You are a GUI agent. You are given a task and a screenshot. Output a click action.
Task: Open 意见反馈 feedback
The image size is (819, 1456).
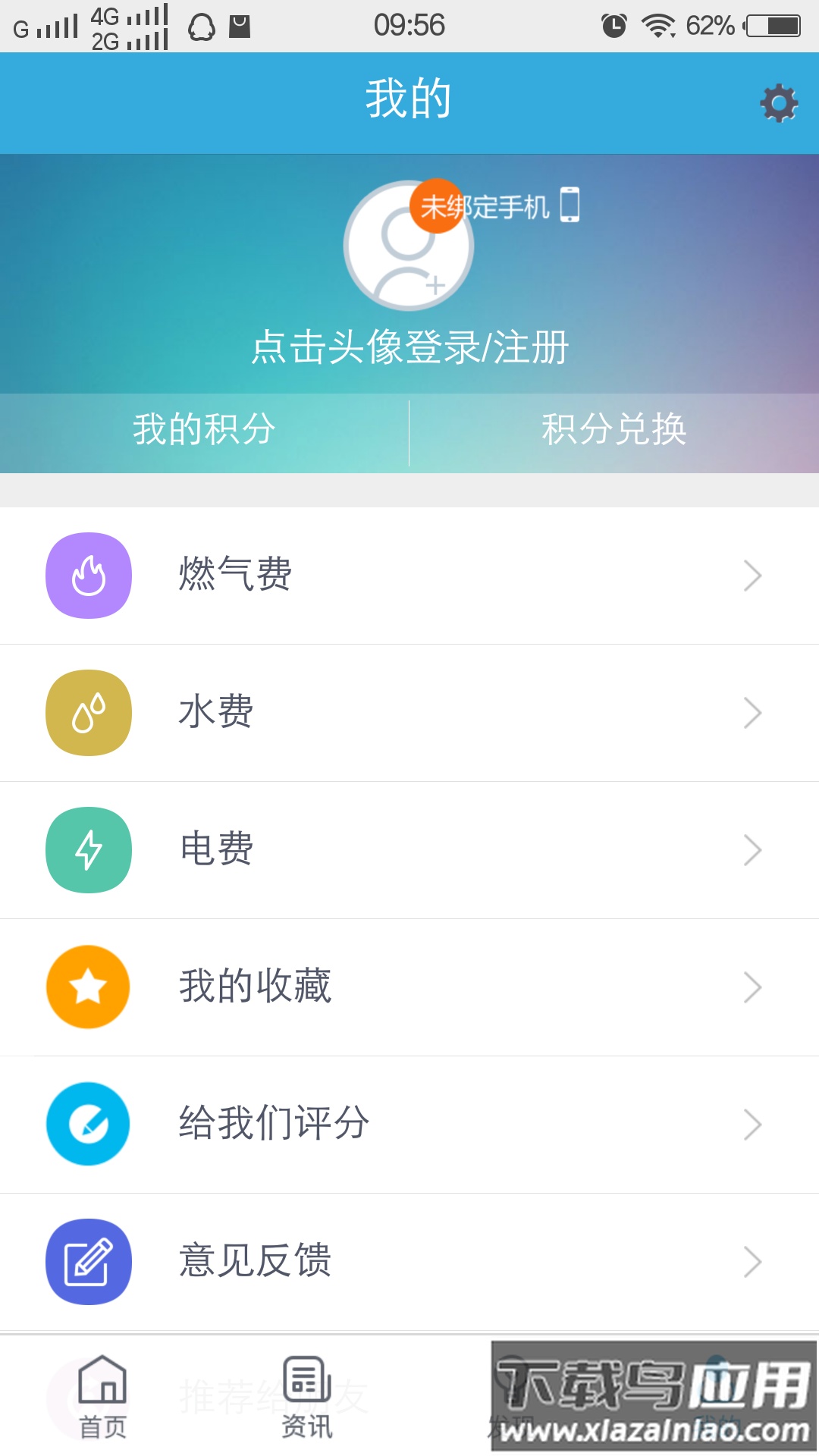(x=409, y=1262)
